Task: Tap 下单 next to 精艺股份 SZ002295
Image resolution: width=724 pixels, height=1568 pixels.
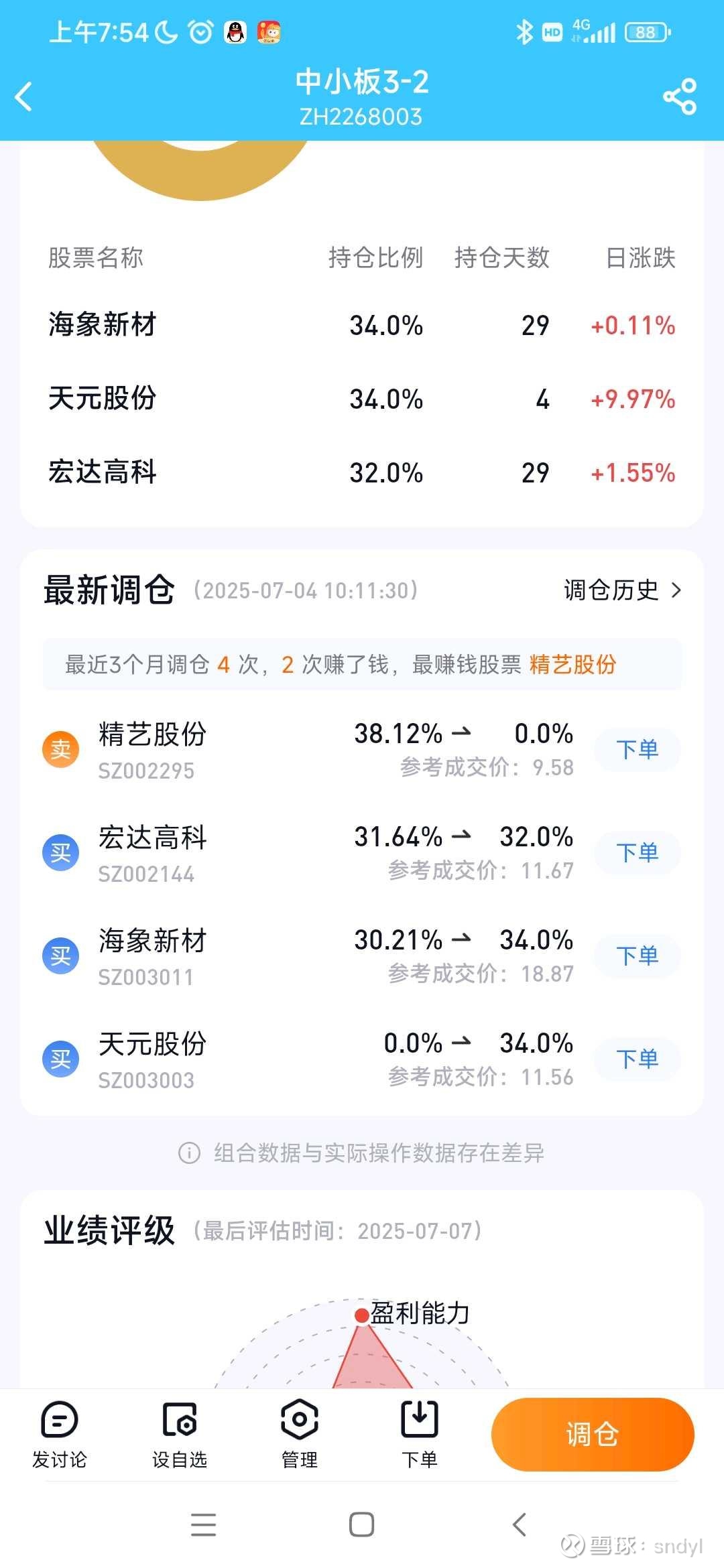Action: [x=638, y=749]
